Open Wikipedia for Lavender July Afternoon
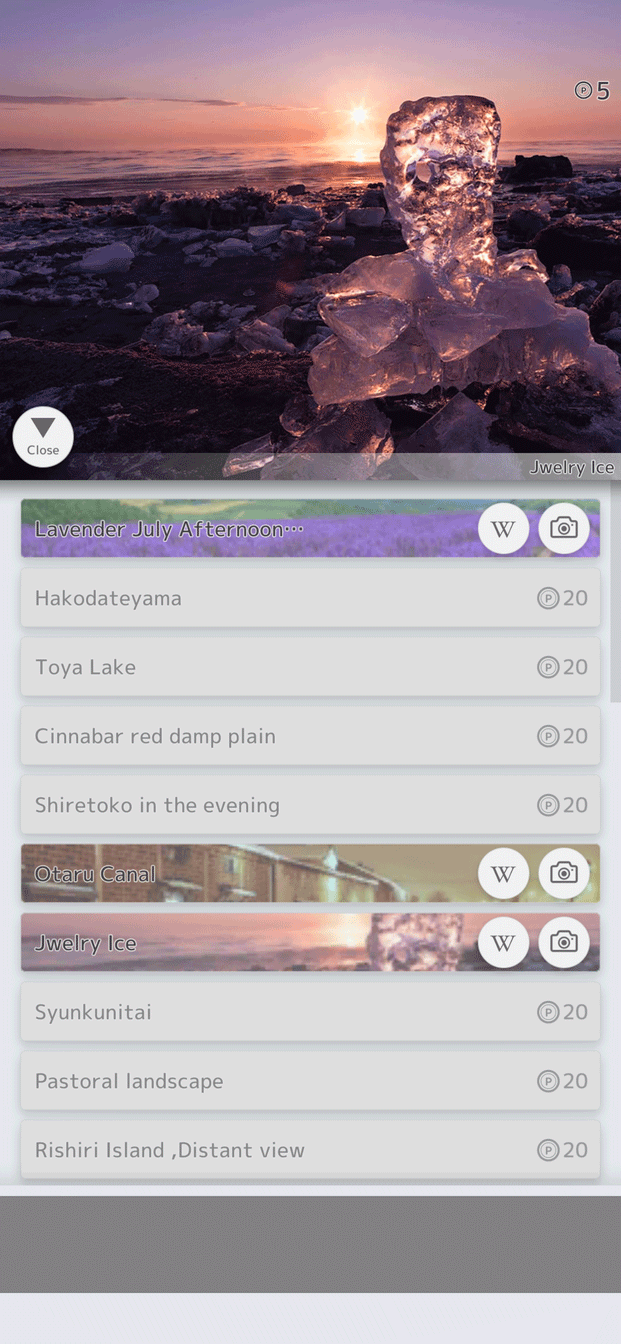 pos(503,528)
